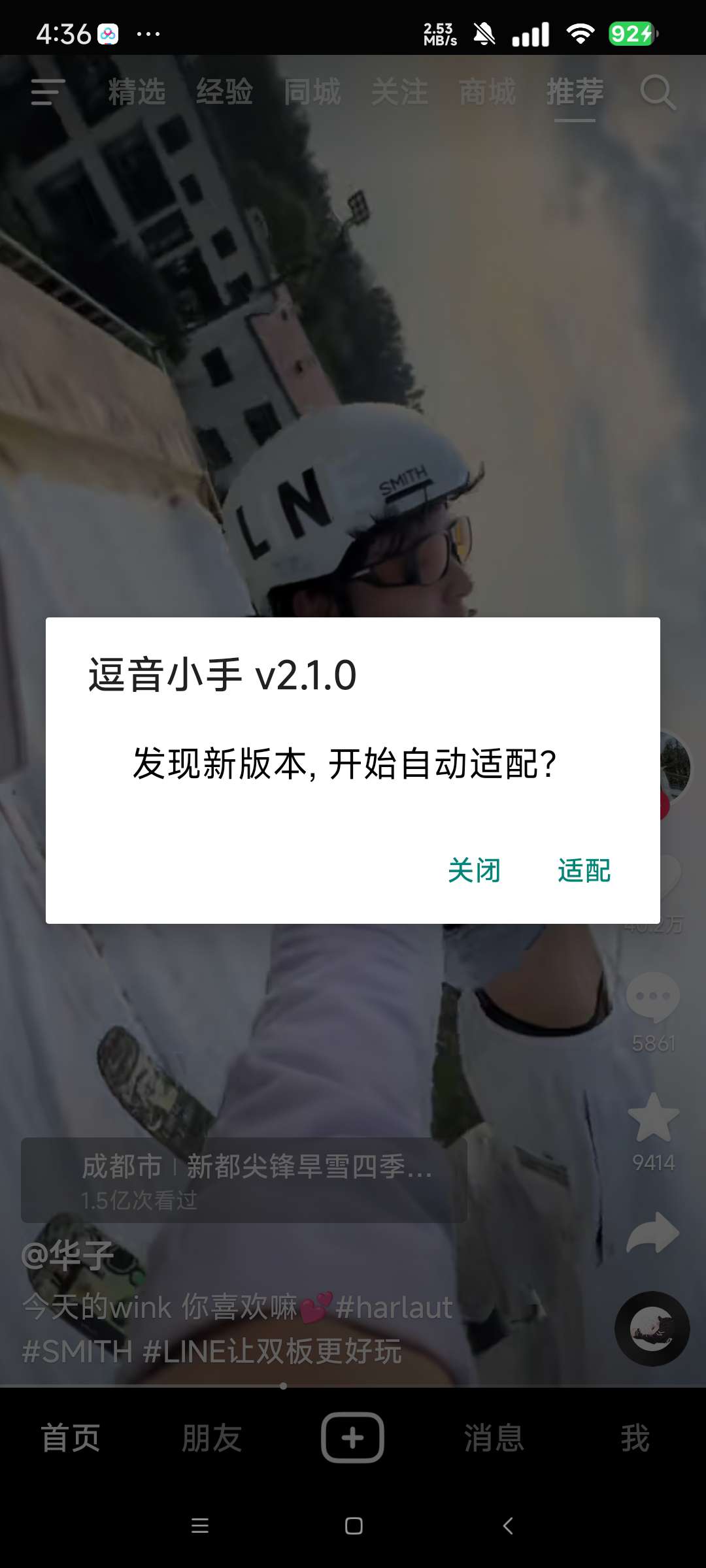This screenshot has width=706, height=1568.
Task: Go to the 我 profile tab
Action: (x=635, y=1438)
